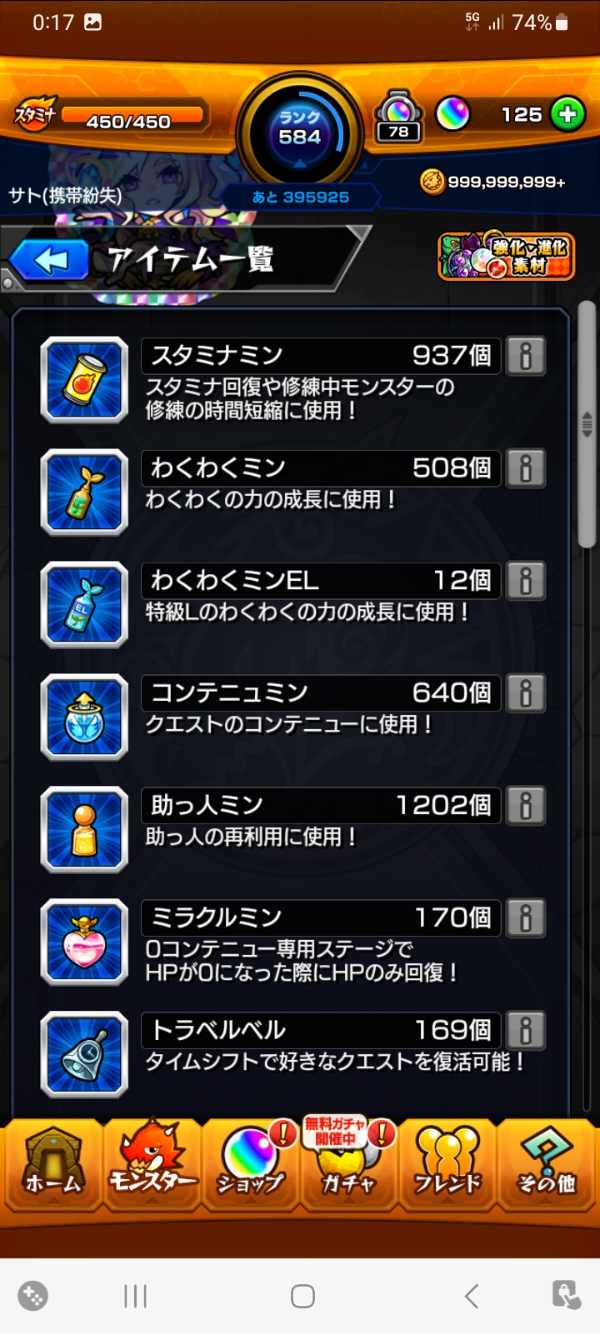Switch to the モンスター tab
600x1333 pixels.
tap(150, 1165)
